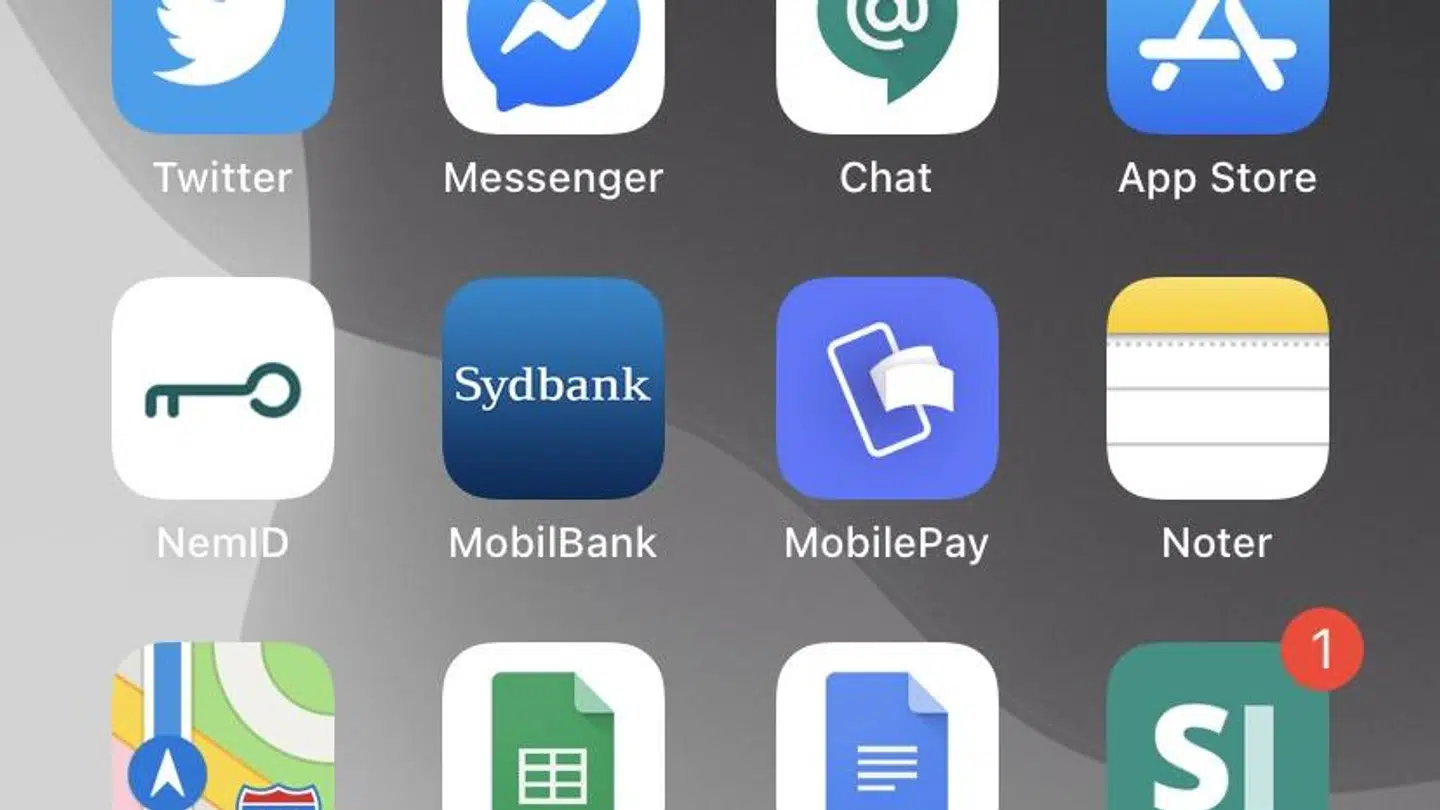Launch the NemID app
The image size is (1440, 810).
point(222,388)
